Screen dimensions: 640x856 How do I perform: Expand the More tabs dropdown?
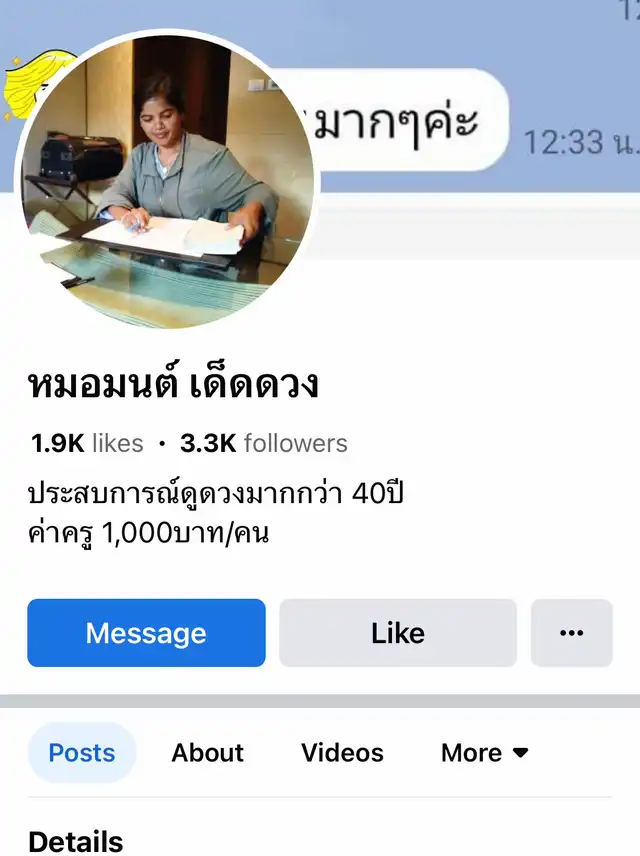click(x=485, y=753)
